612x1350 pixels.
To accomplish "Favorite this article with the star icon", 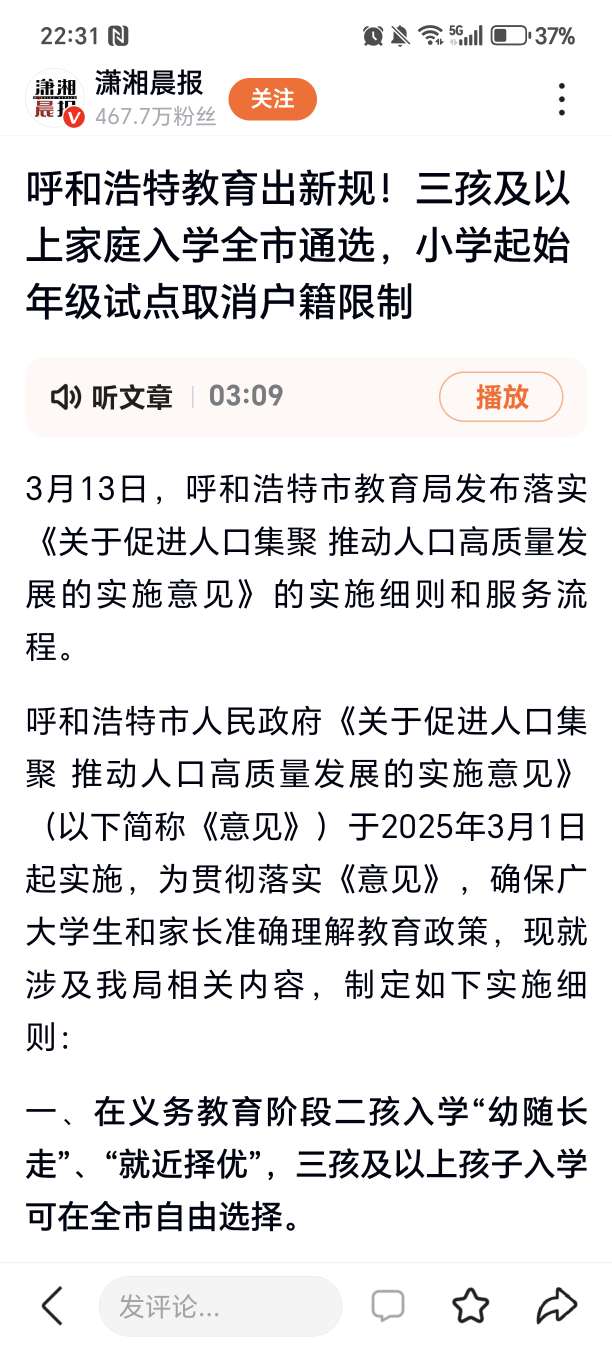I will coord(470,1305).
